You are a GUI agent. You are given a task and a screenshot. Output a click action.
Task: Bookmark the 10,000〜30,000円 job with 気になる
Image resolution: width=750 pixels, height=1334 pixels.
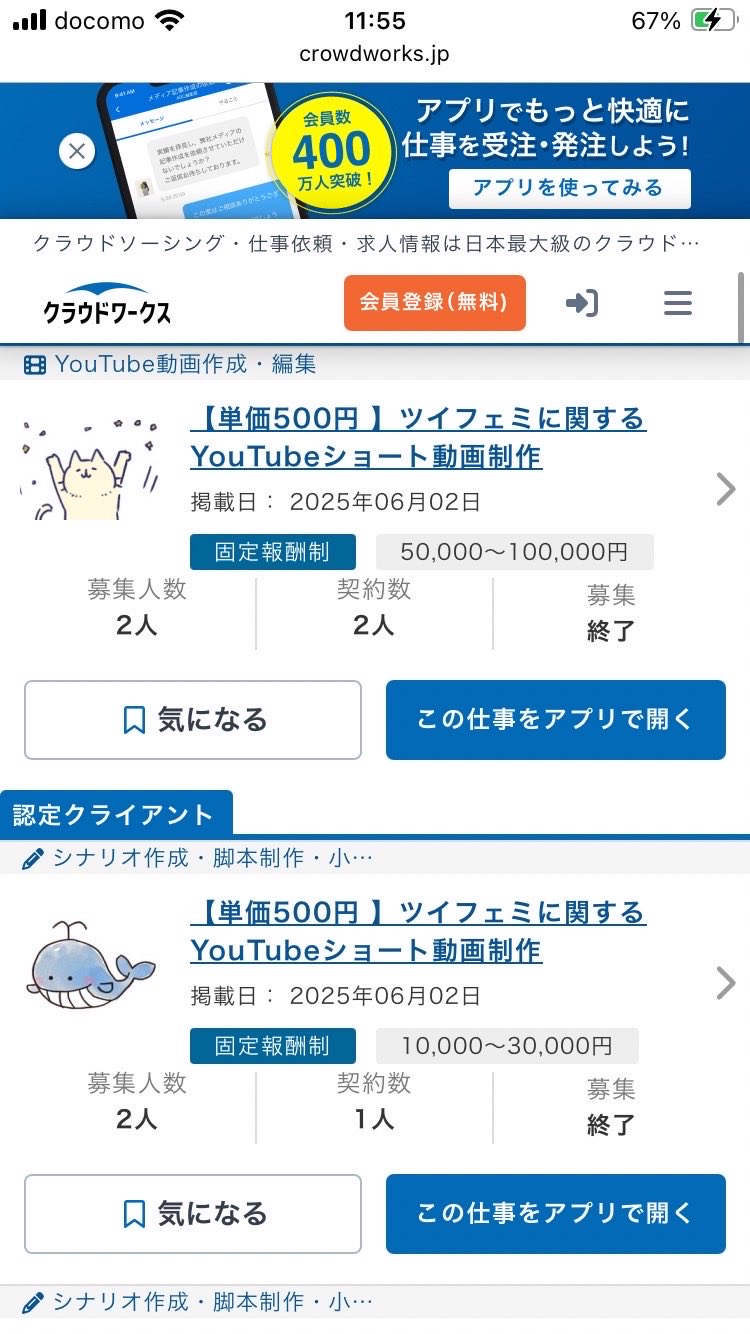coord(193,1214)
